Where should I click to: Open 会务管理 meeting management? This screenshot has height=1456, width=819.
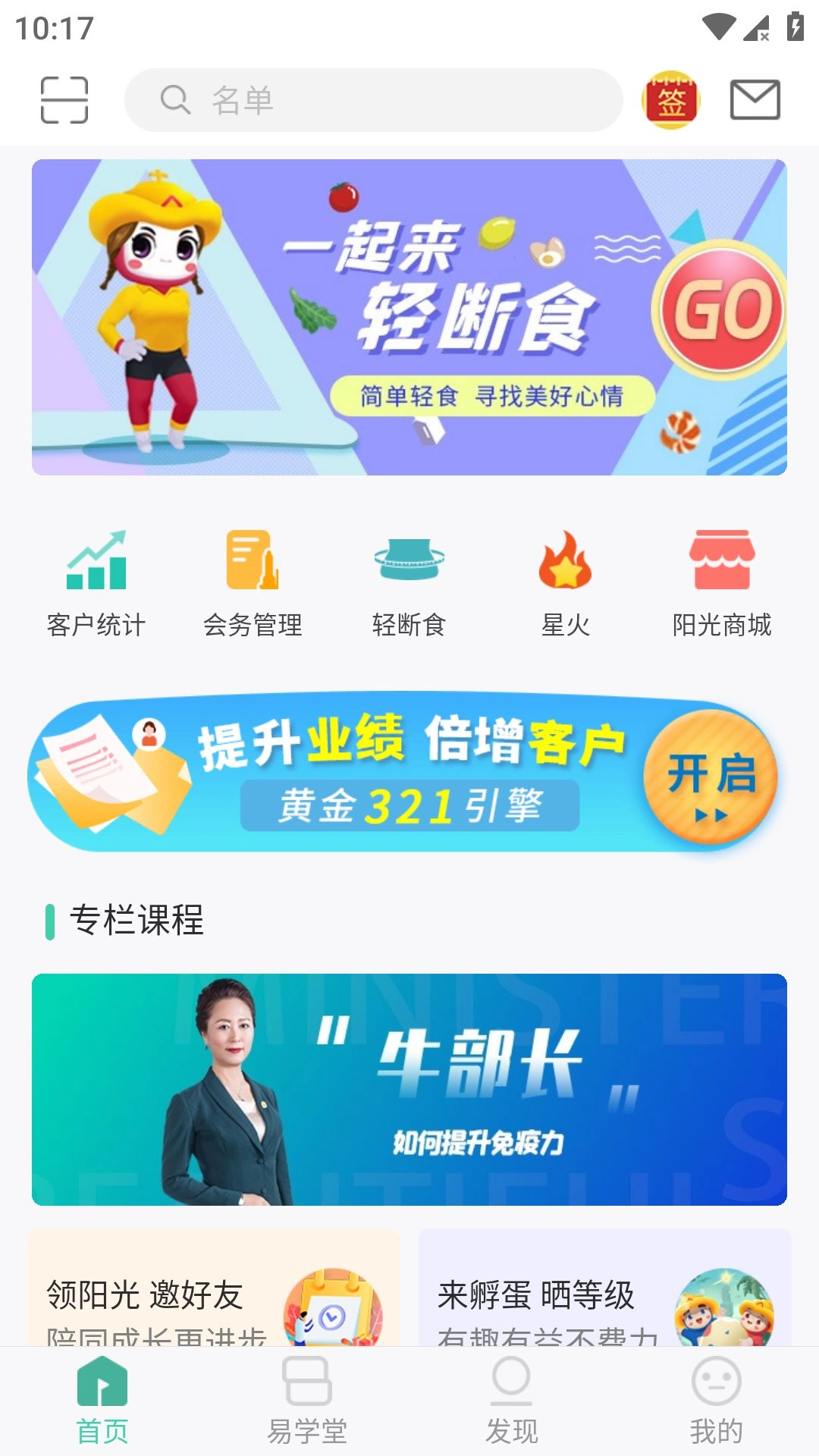253,579
